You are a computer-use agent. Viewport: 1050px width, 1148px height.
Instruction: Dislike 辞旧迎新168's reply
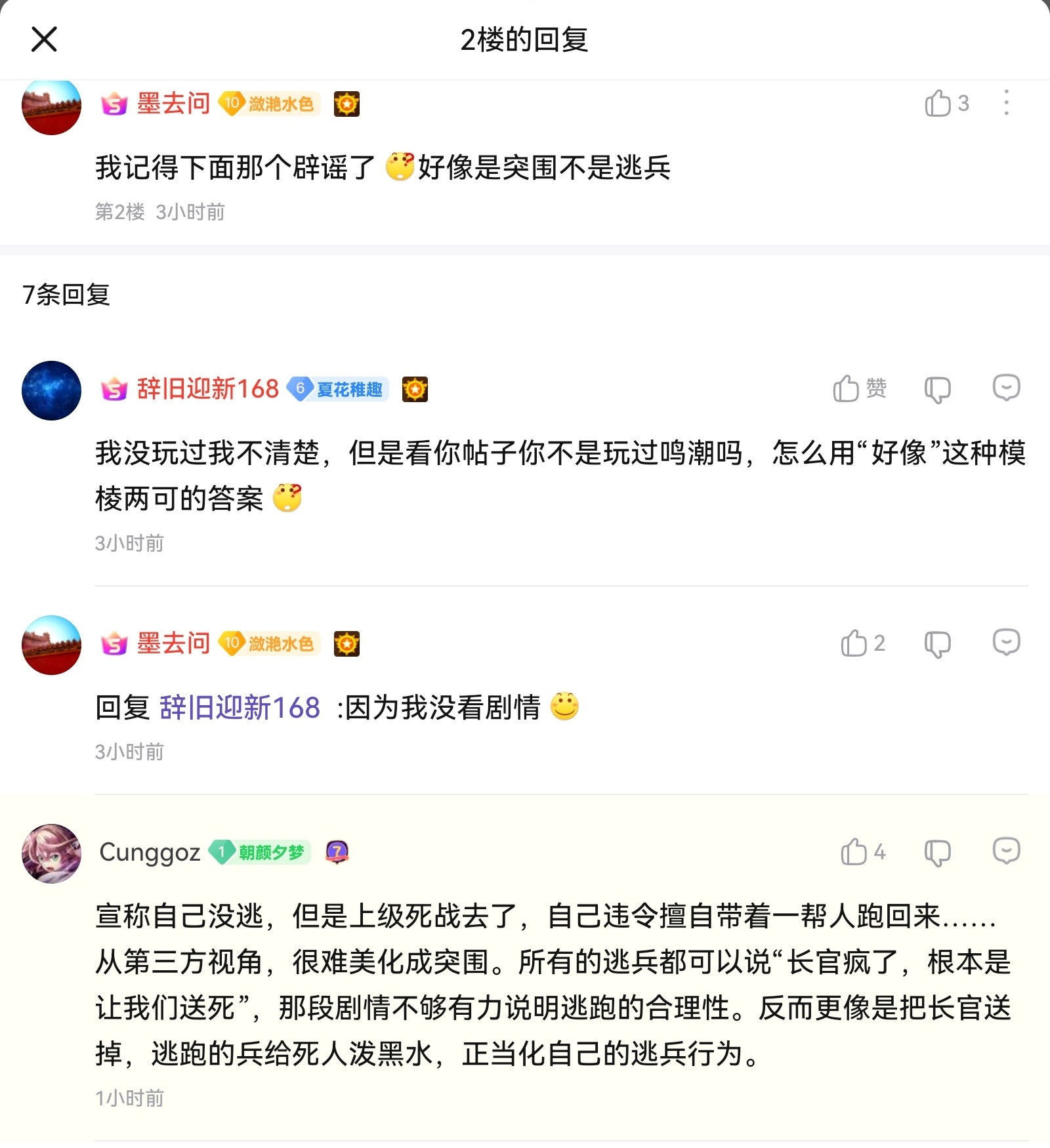[937, 389]
